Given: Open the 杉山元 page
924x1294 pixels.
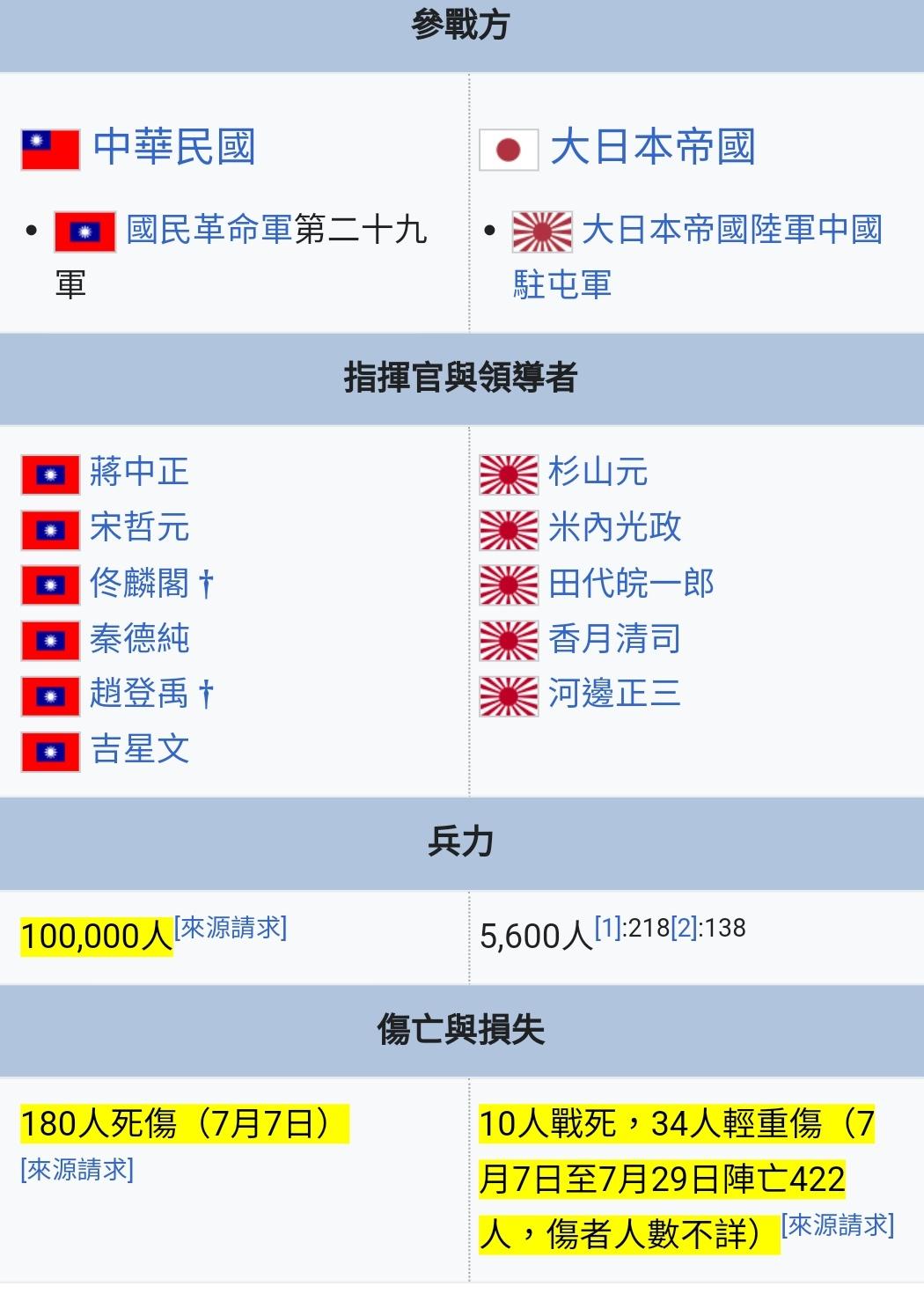Looking at the screenshot, I should (x=598, y=472).
